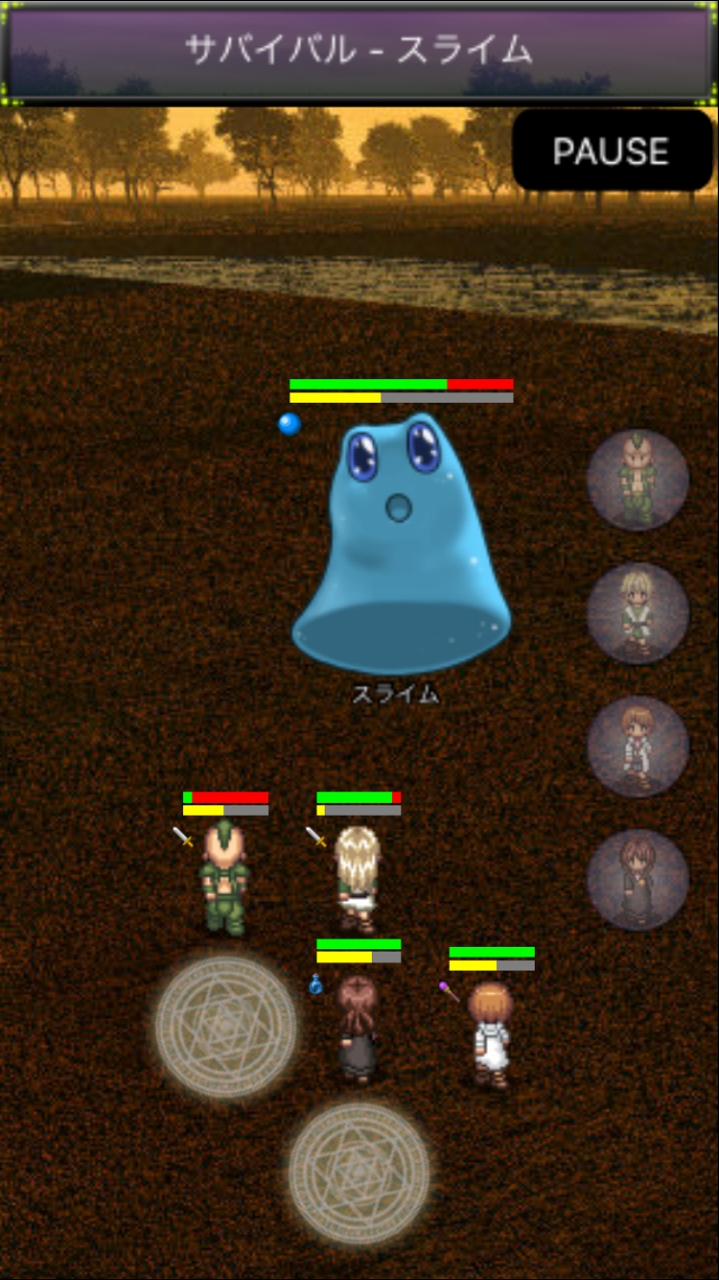Tap the magic circle below the mohawk fighter
Viewport: 719px width, 1280px height.
coord(226,1026)
